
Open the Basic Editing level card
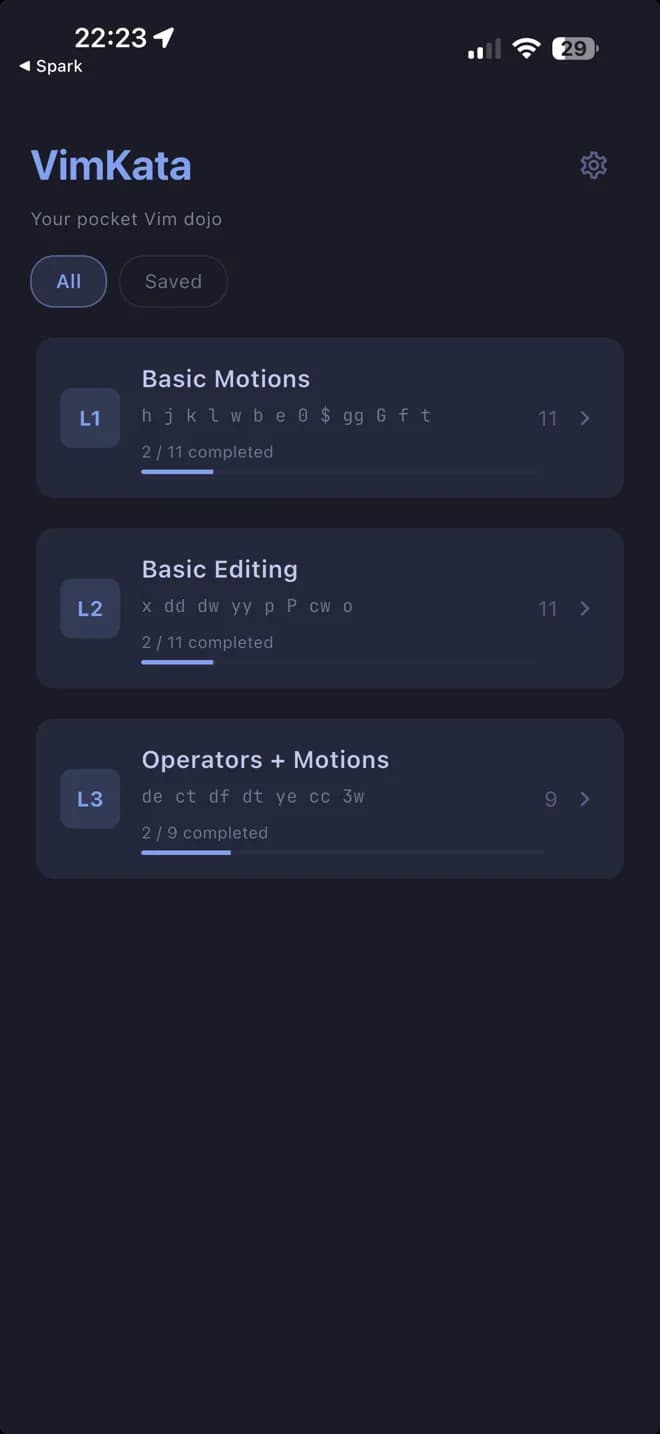pos(330,608)
